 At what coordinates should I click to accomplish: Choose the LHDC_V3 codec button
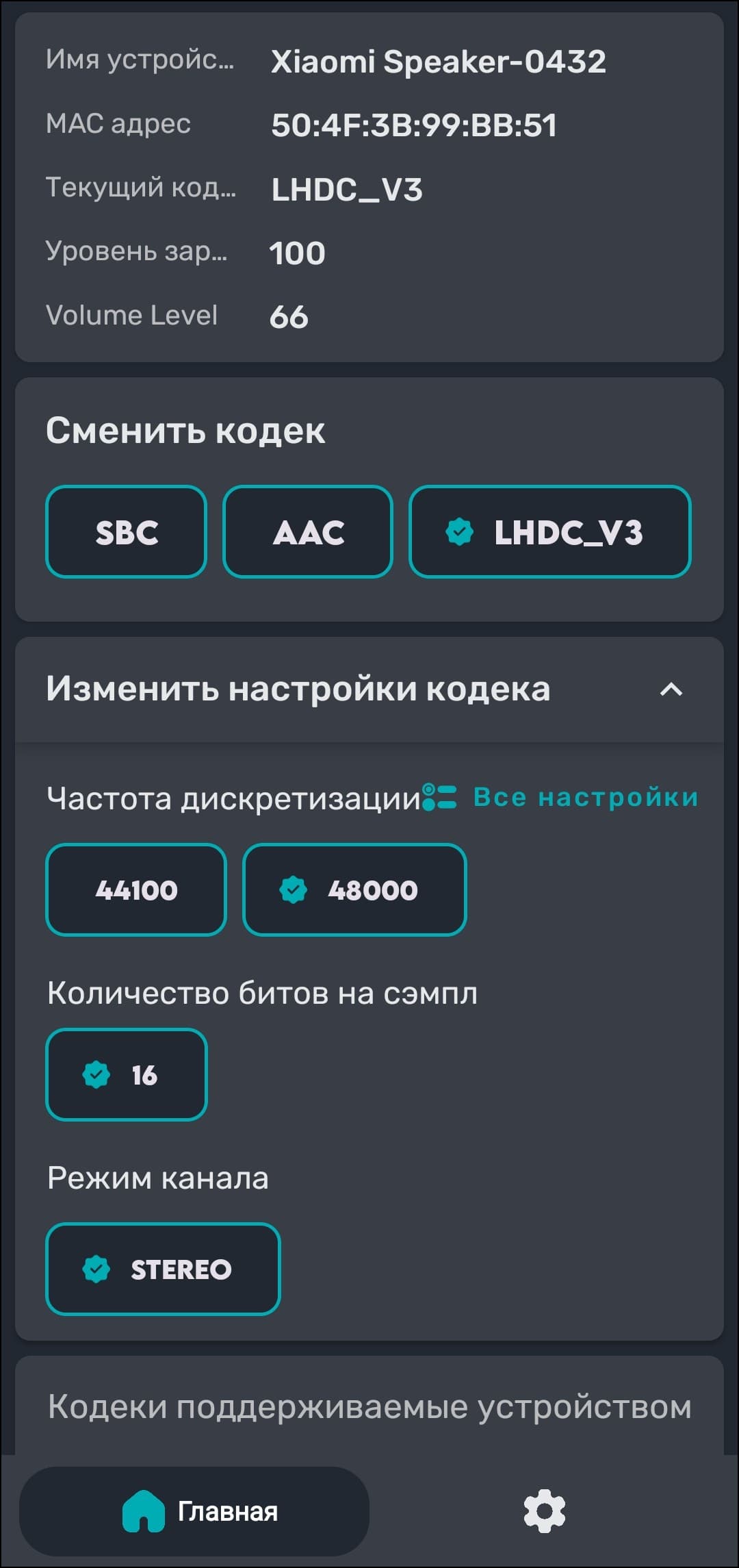tap(549, 532)
